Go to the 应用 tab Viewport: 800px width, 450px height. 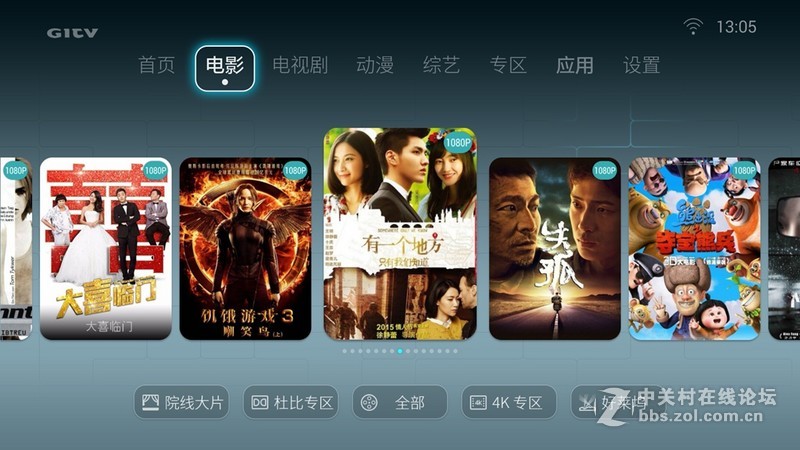(x=575, y=66)
